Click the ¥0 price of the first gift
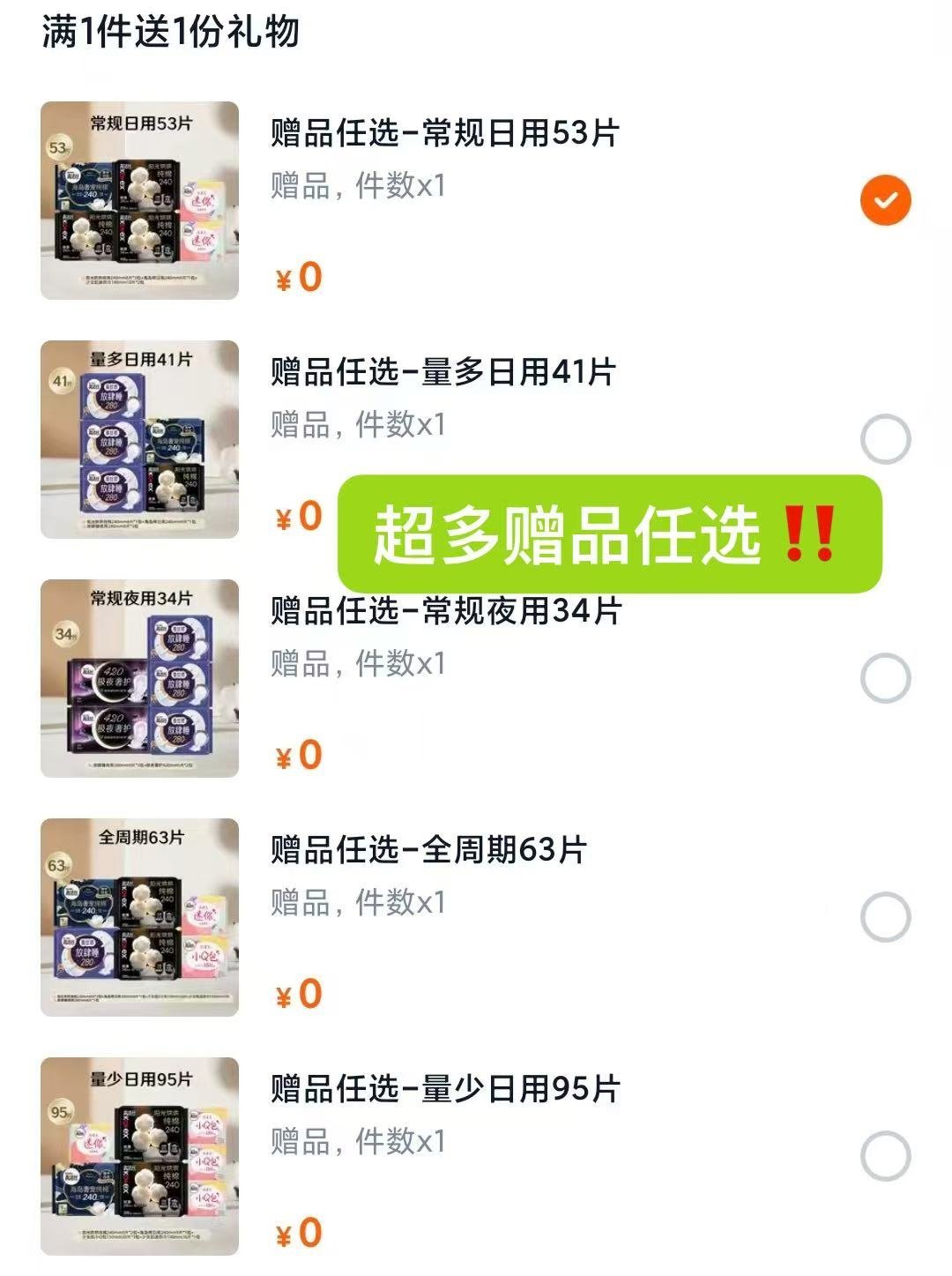 (x=300, y=278)
